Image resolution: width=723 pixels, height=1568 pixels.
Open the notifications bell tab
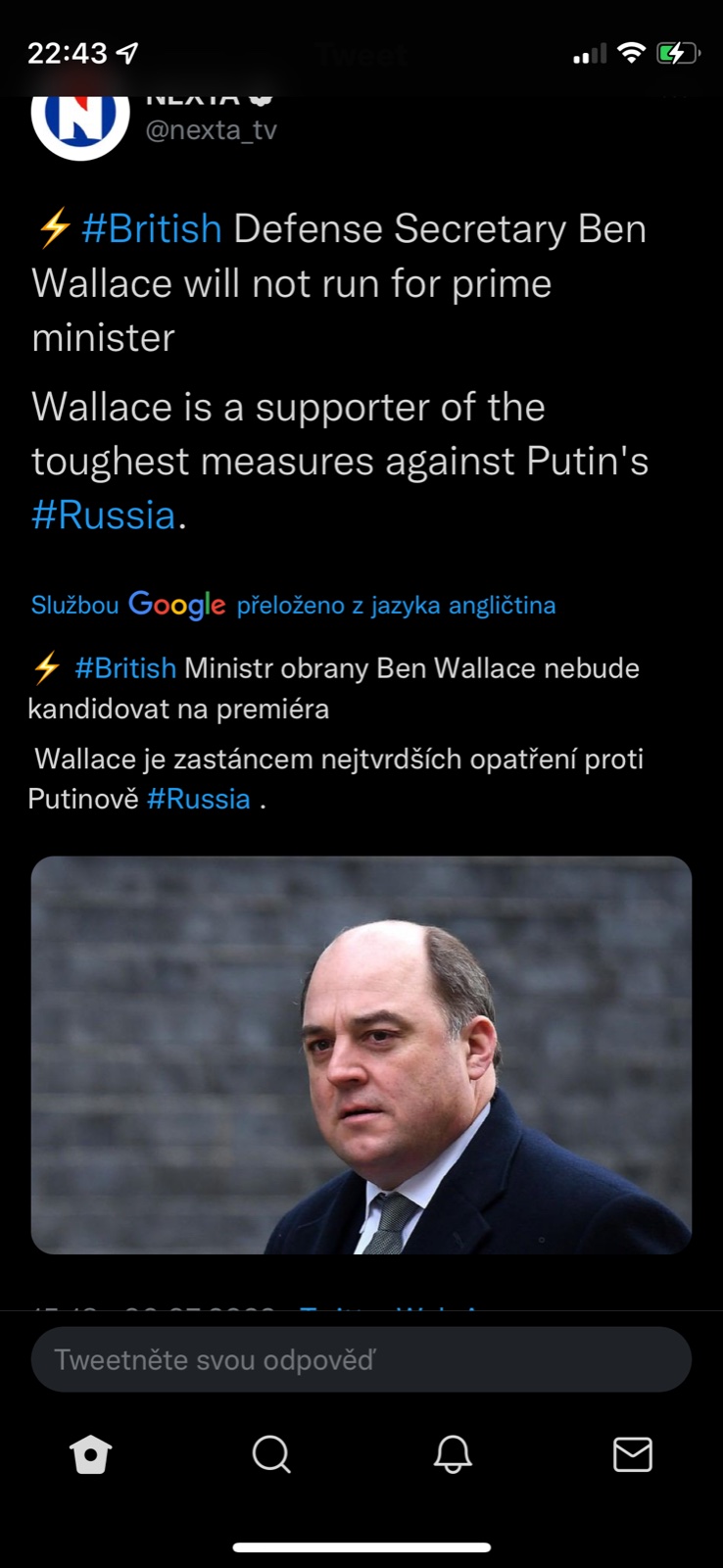453,1454
